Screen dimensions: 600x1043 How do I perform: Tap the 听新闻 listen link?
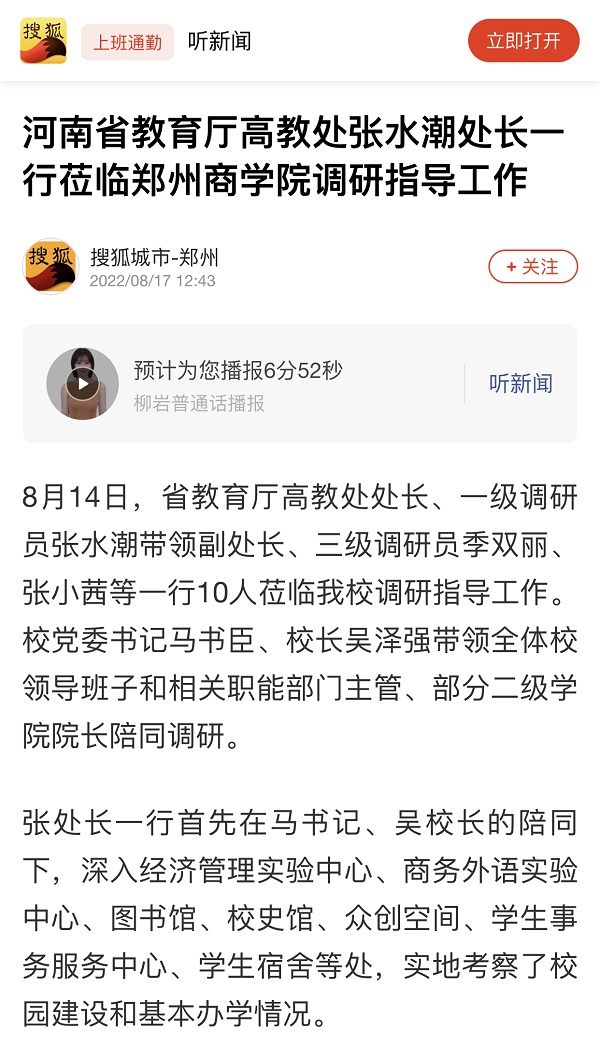pyautogui.click(x=520, y=383)
